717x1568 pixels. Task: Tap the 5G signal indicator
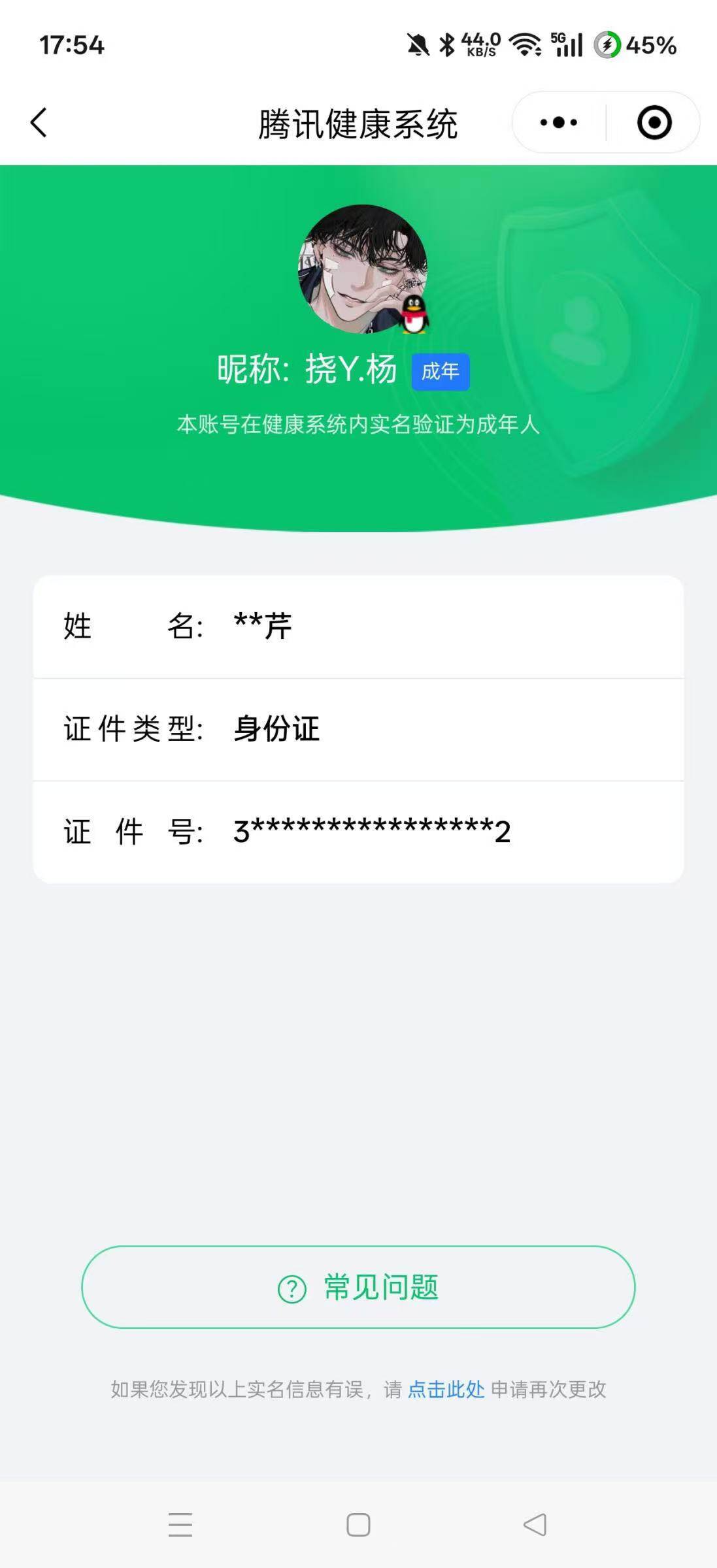click(568, 44)
